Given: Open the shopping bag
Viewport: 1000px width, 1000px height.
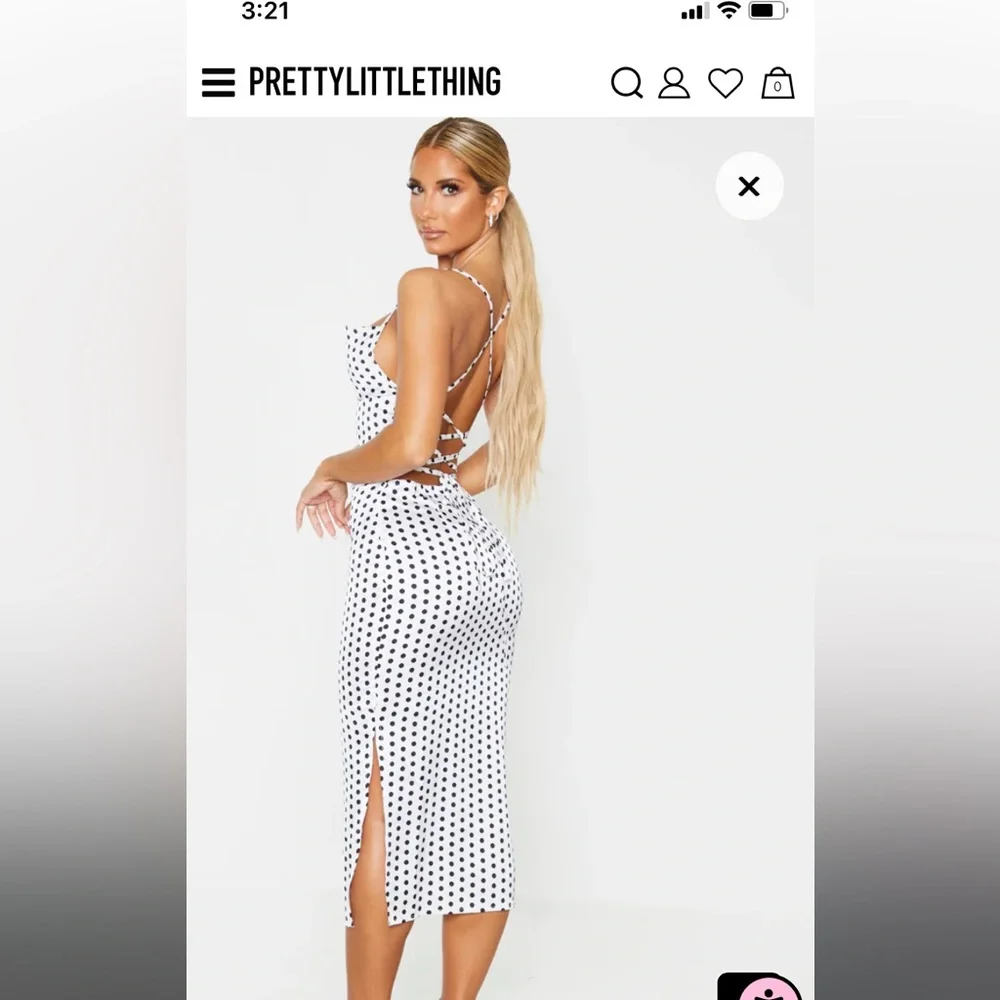Looking at the screenshot, I should [x=777, y=83].
